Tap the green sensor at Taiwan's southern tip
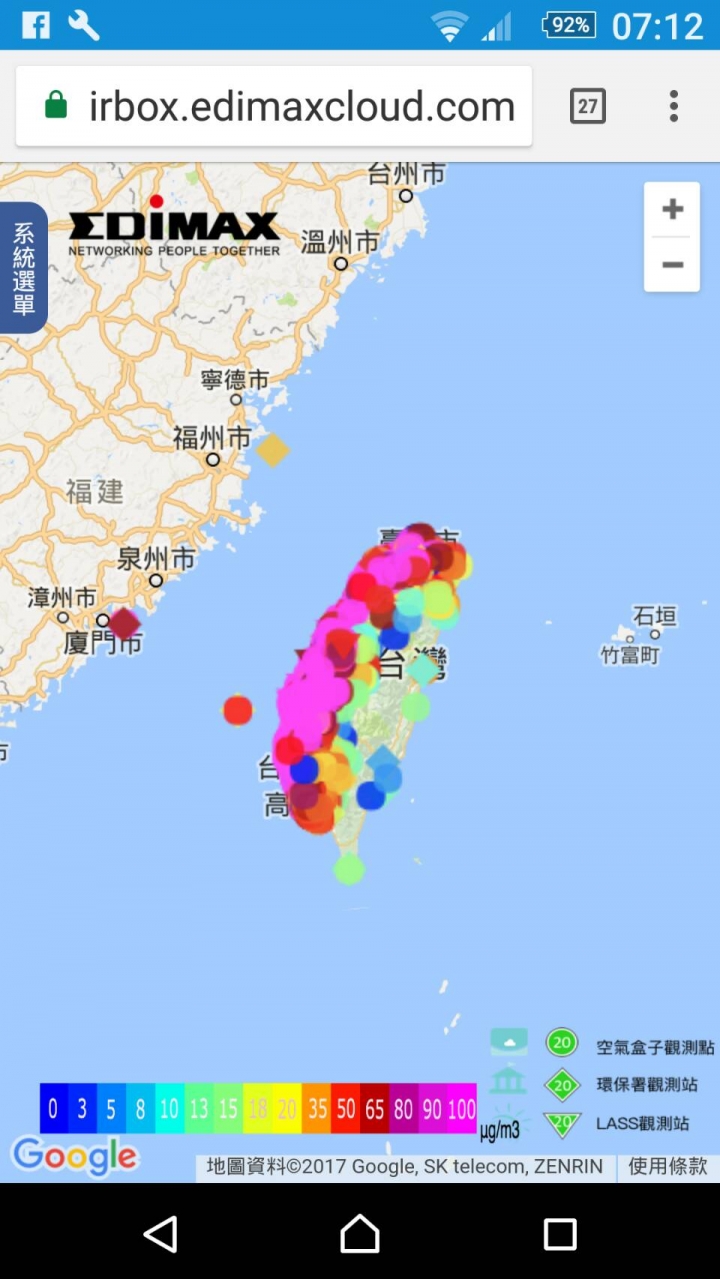 tap(349, 868)
